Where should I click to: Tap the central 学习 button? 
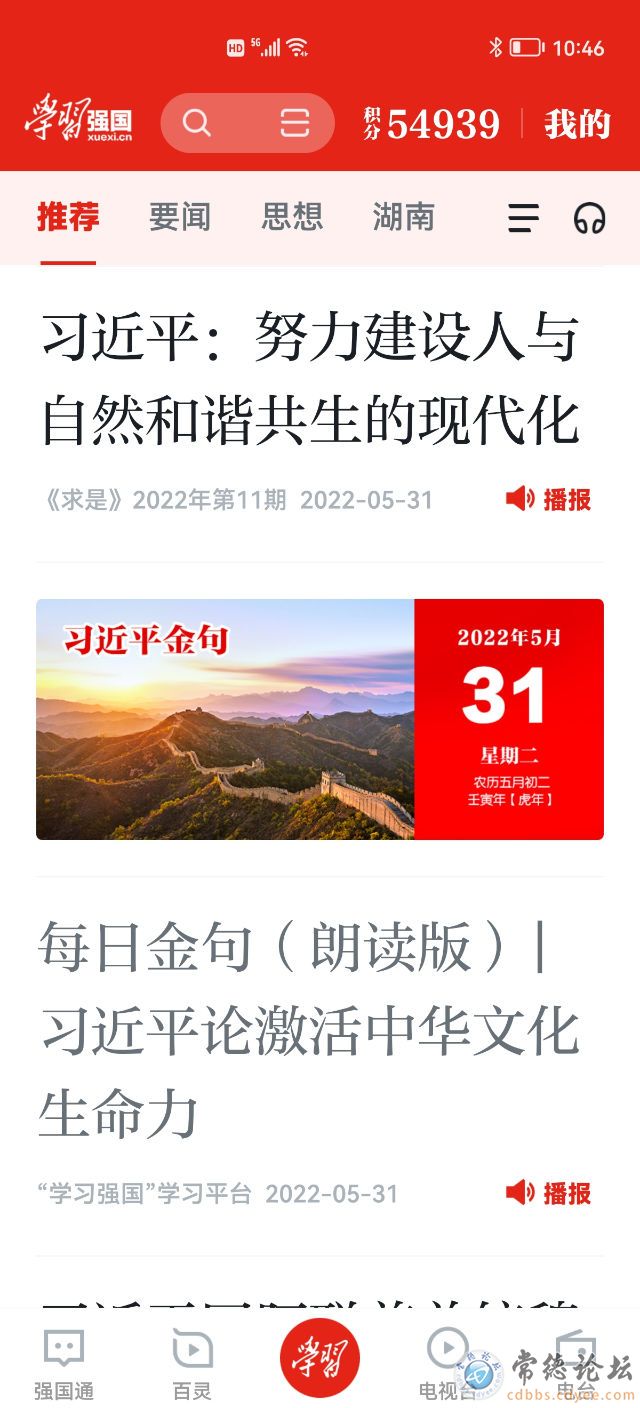[x=319, y=1358]
